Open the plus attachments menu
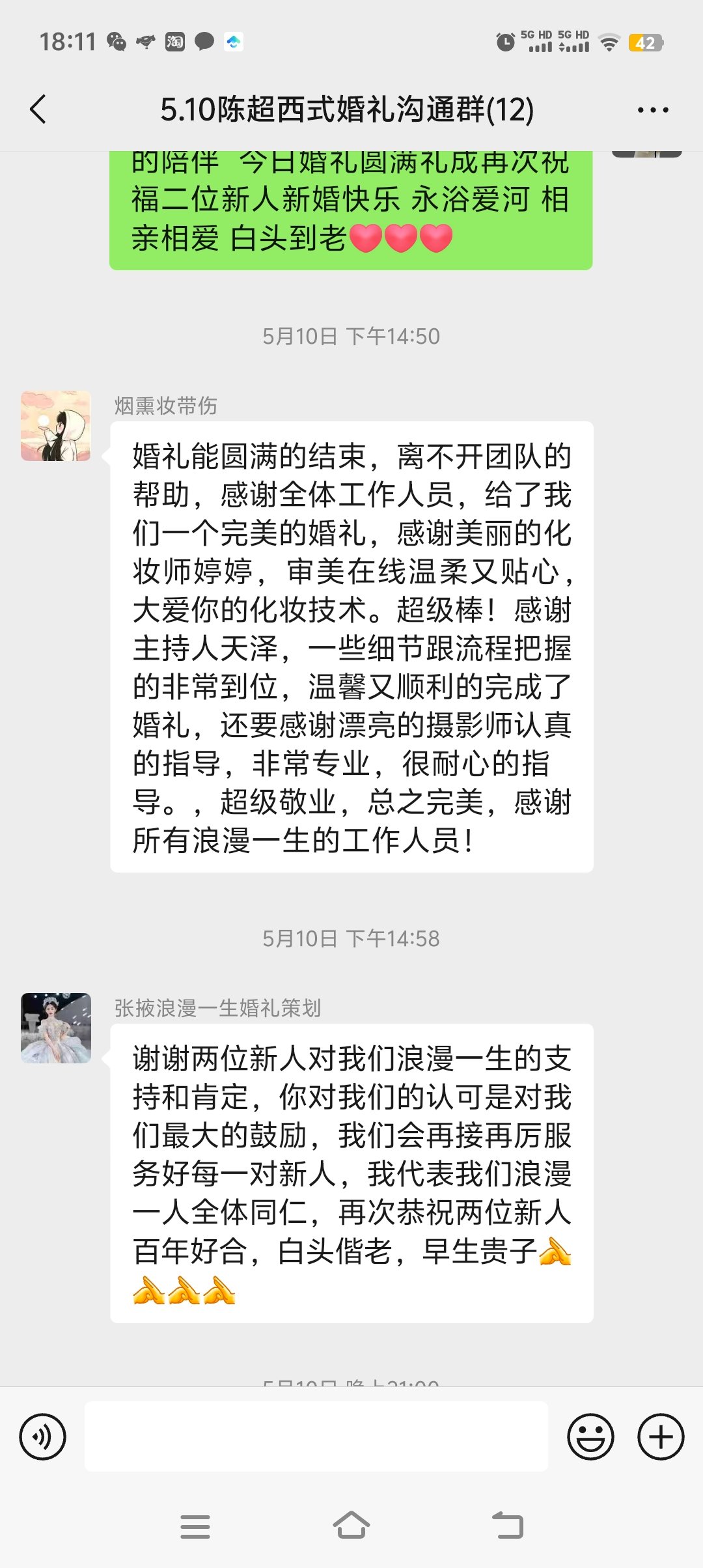This screenshot has height=1568, width=703. 661,1436
